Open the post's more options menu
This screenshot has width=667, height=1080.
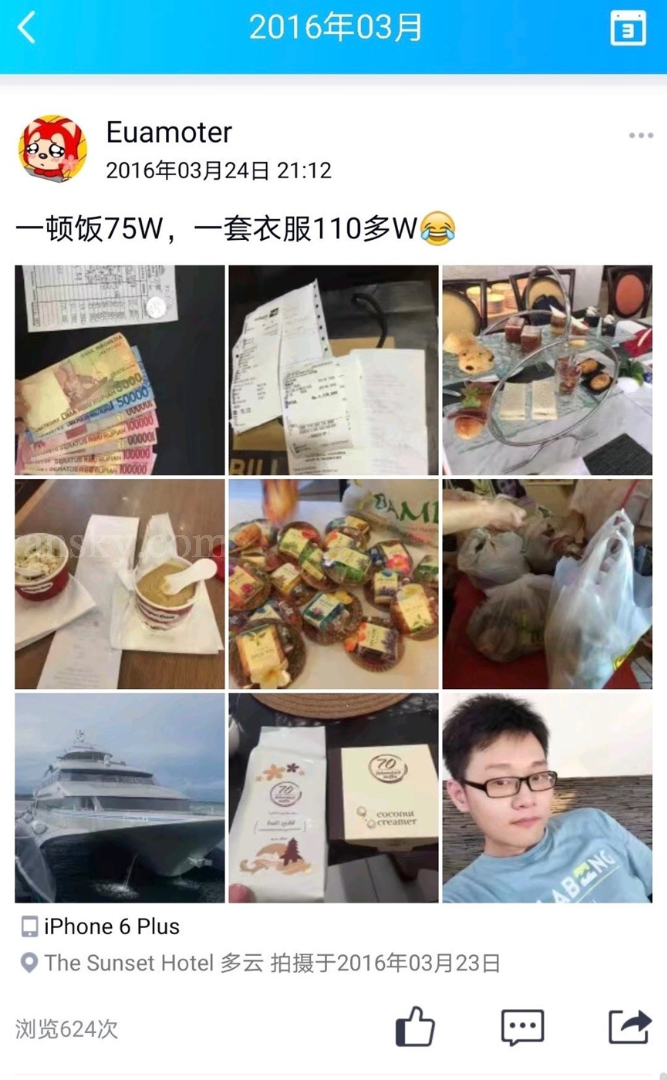point(640,136)
